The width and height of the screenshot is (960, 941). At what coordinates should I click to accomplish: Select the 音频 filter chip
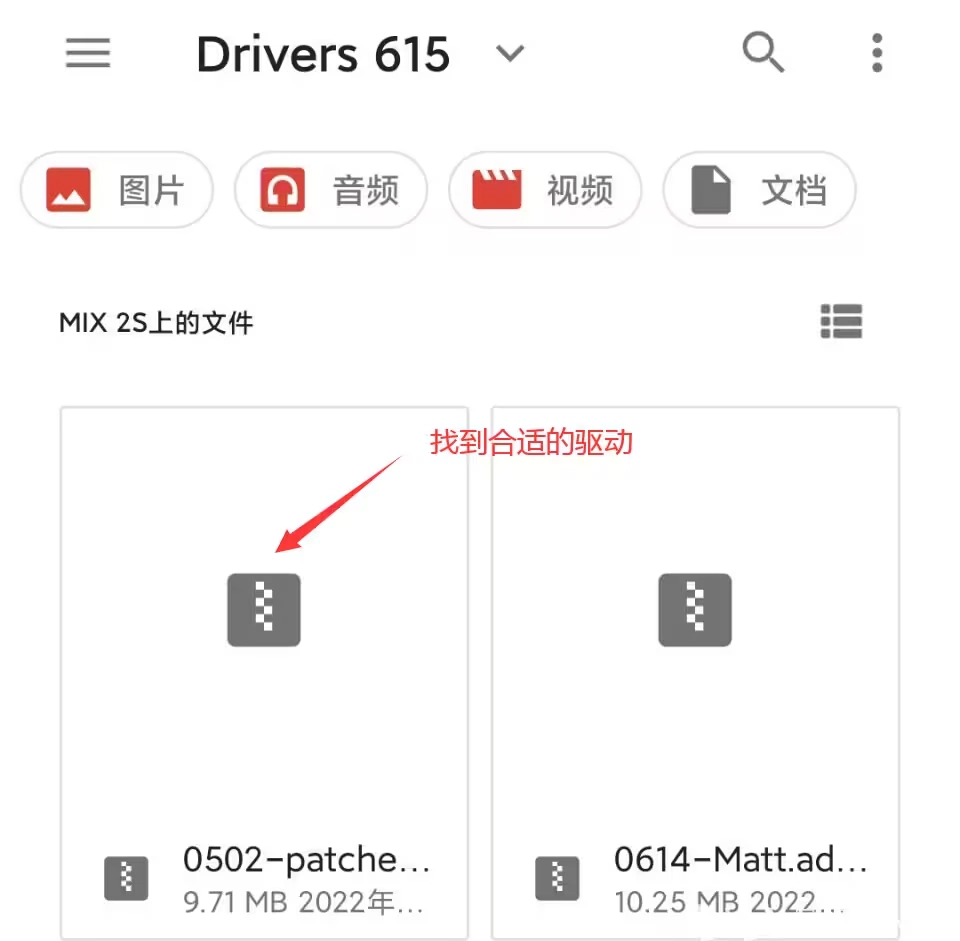coord(331,190)
